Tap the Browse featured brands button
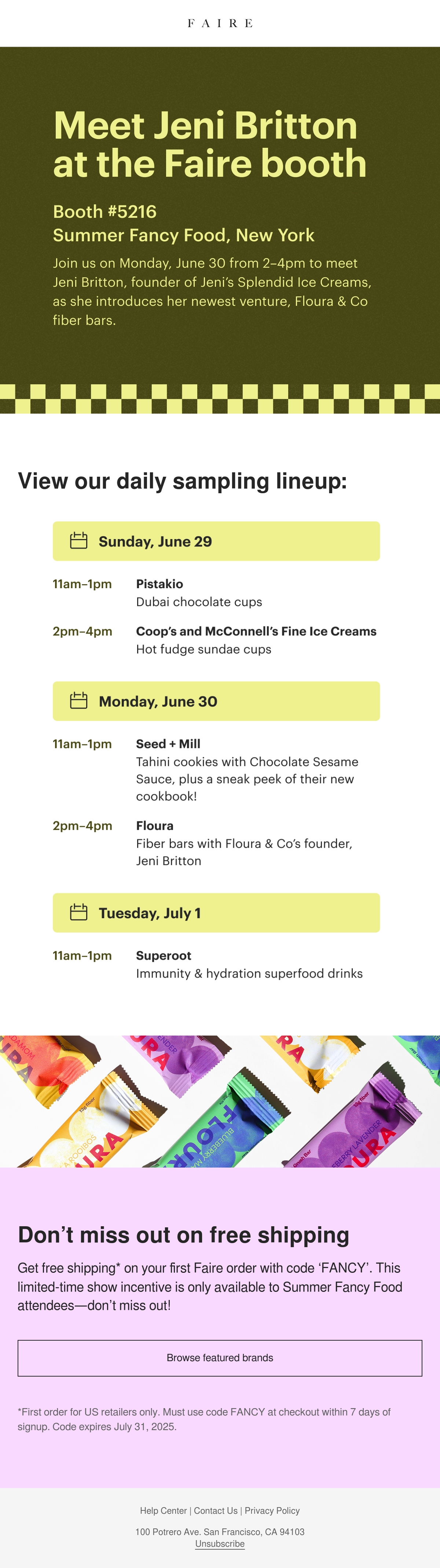This screenshot has width=440, height=1568. tap(220, 1358)
